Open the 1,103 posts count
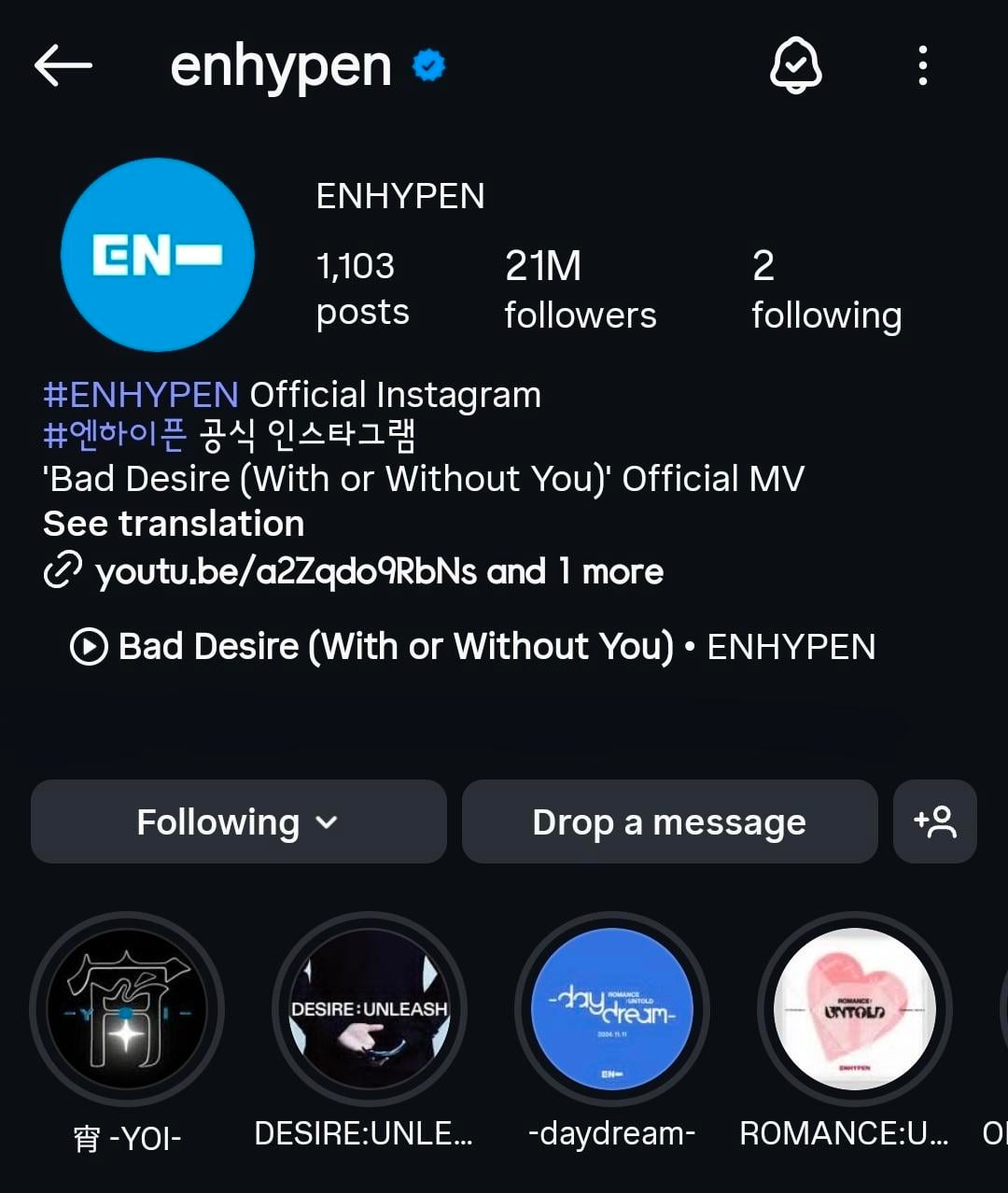This screenshot has height=1193, width=1008. click(362, 289)
